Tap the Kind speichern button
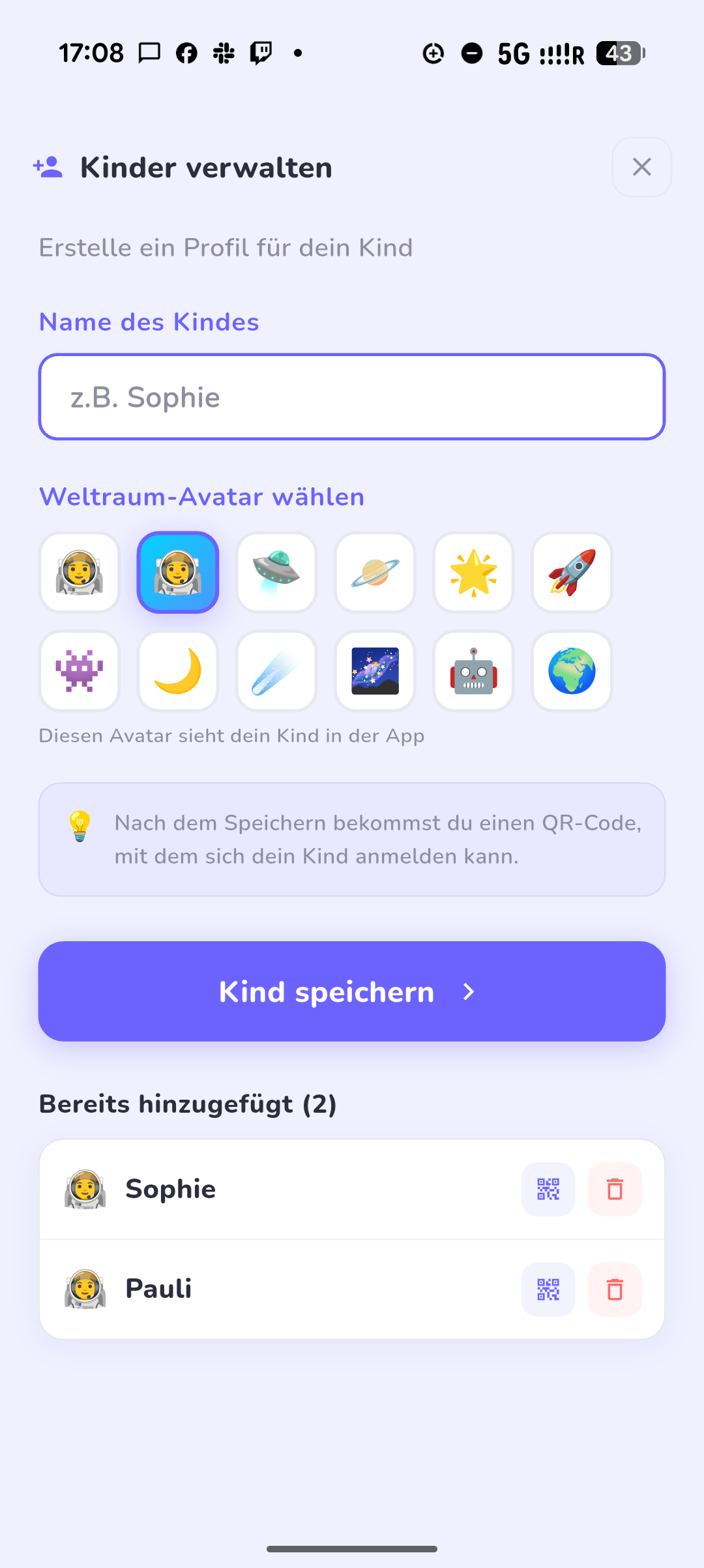704x1568 pixels. point(352,991)
